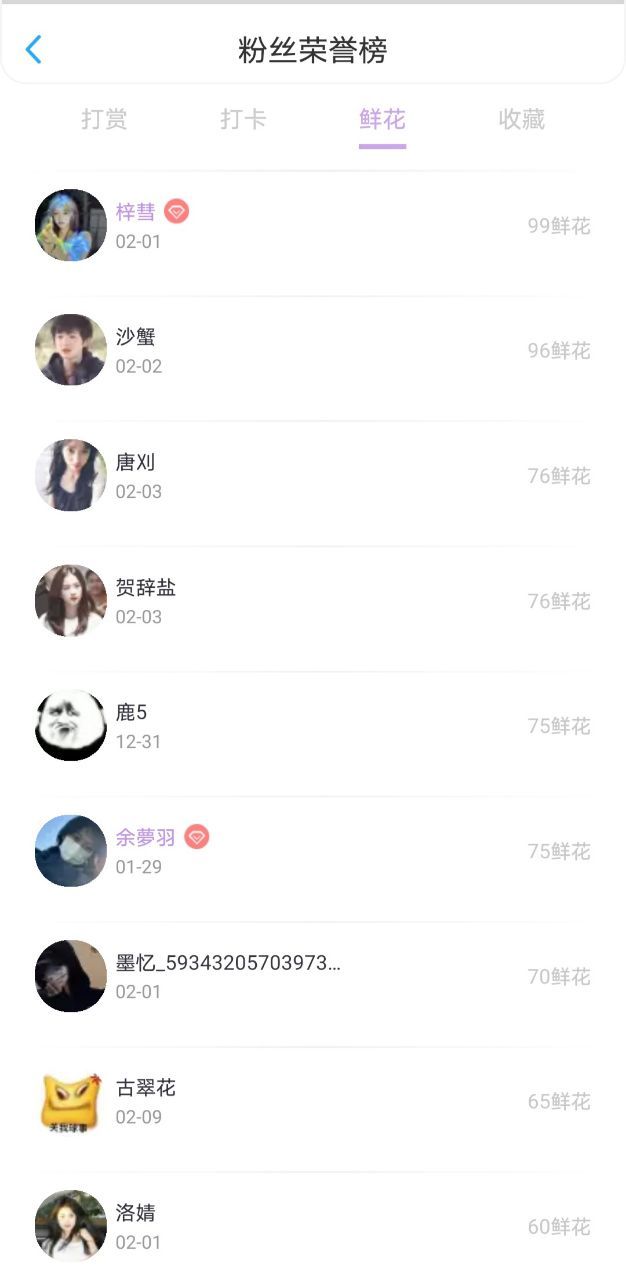Open 贺辞盐's fan entry
Image resolution: width=626 pixels, height=1280 pixels.
pos(313,601)
